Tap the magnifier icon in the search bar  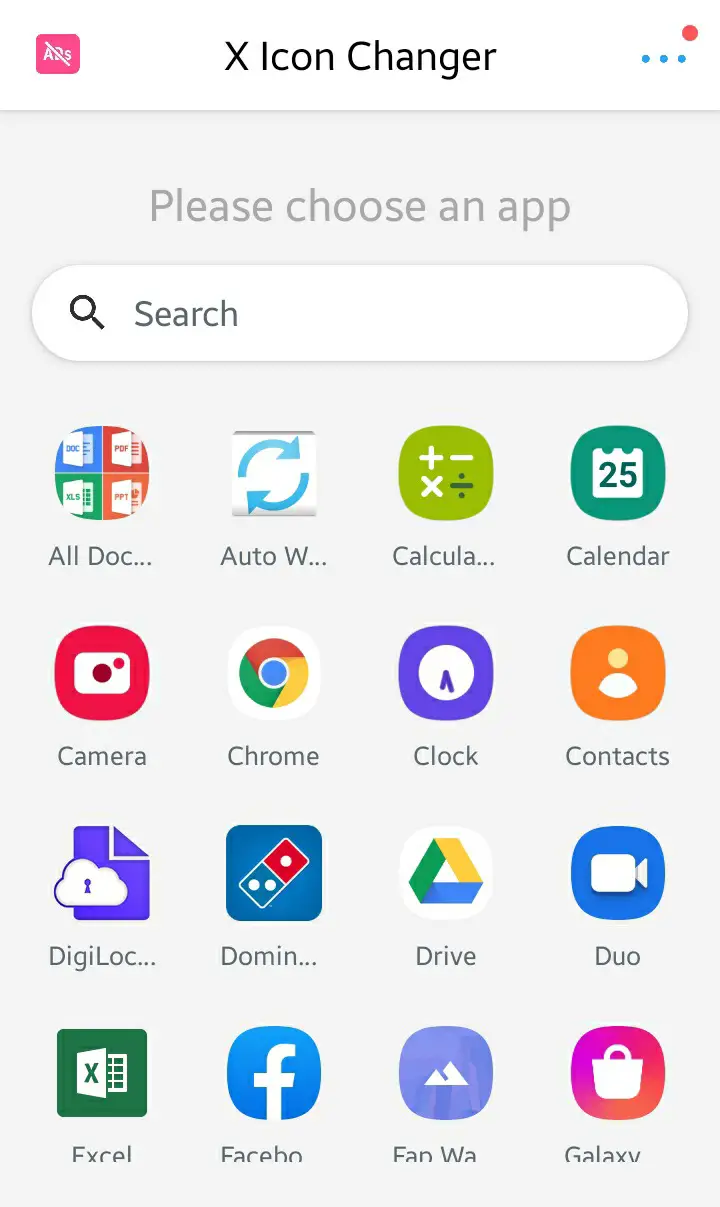87,313
